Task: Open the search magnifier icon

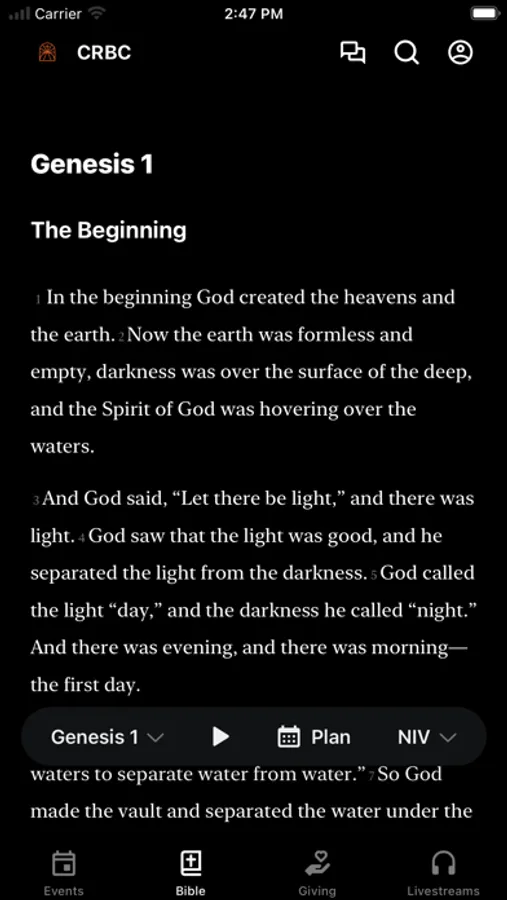Action: (407, 53)
